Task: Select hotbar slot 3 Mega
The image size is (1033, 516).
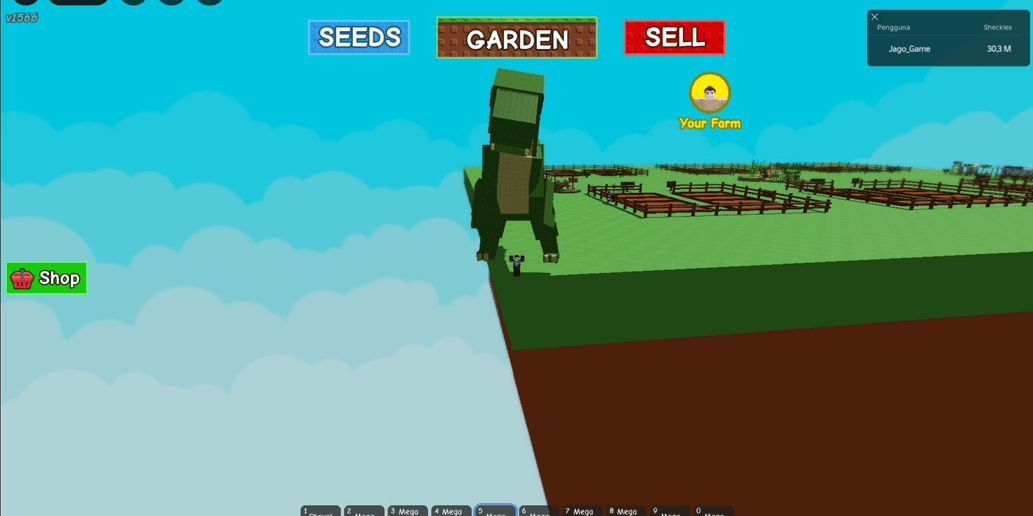Action: pos(408,511)
